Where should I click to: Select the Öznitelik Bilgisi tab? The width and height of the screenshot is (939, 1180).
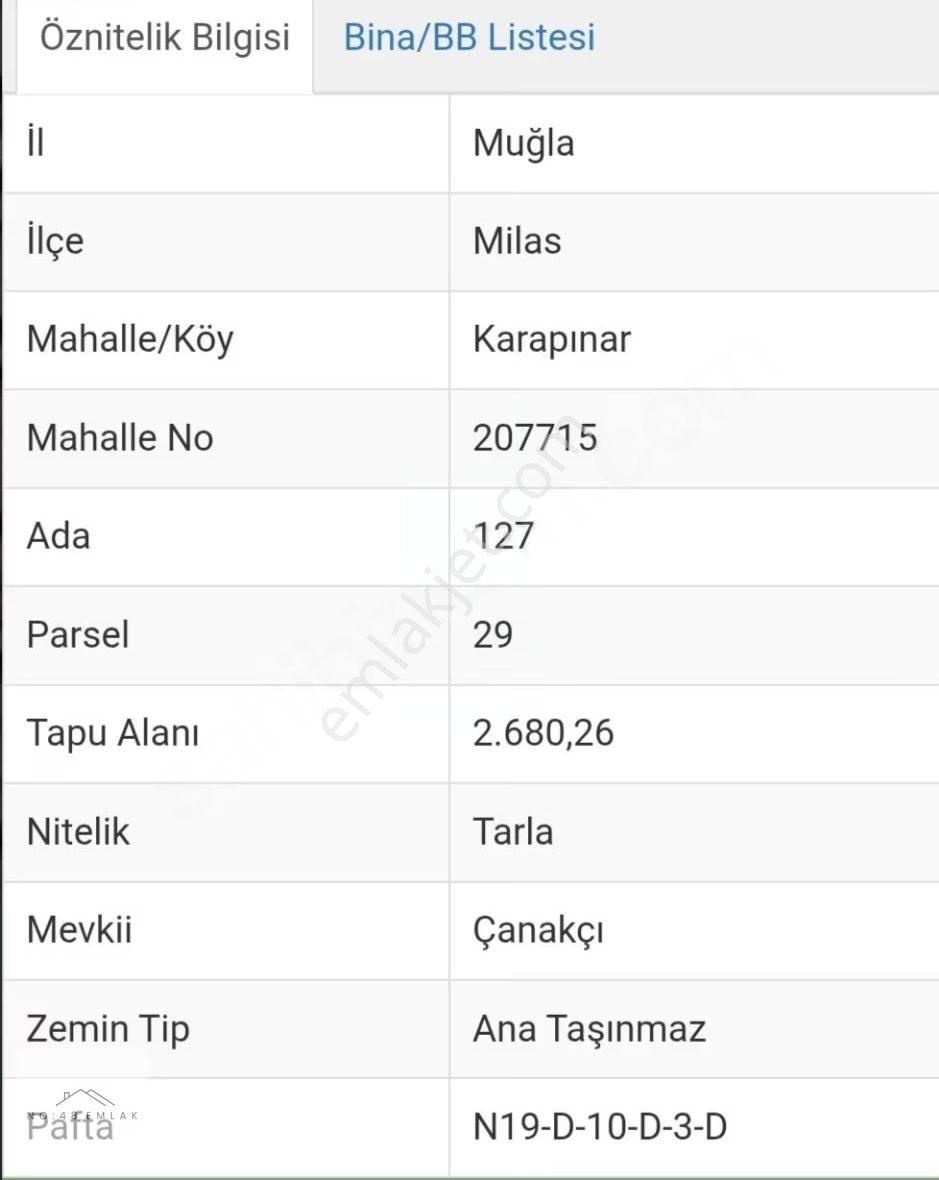coord(163,37)
